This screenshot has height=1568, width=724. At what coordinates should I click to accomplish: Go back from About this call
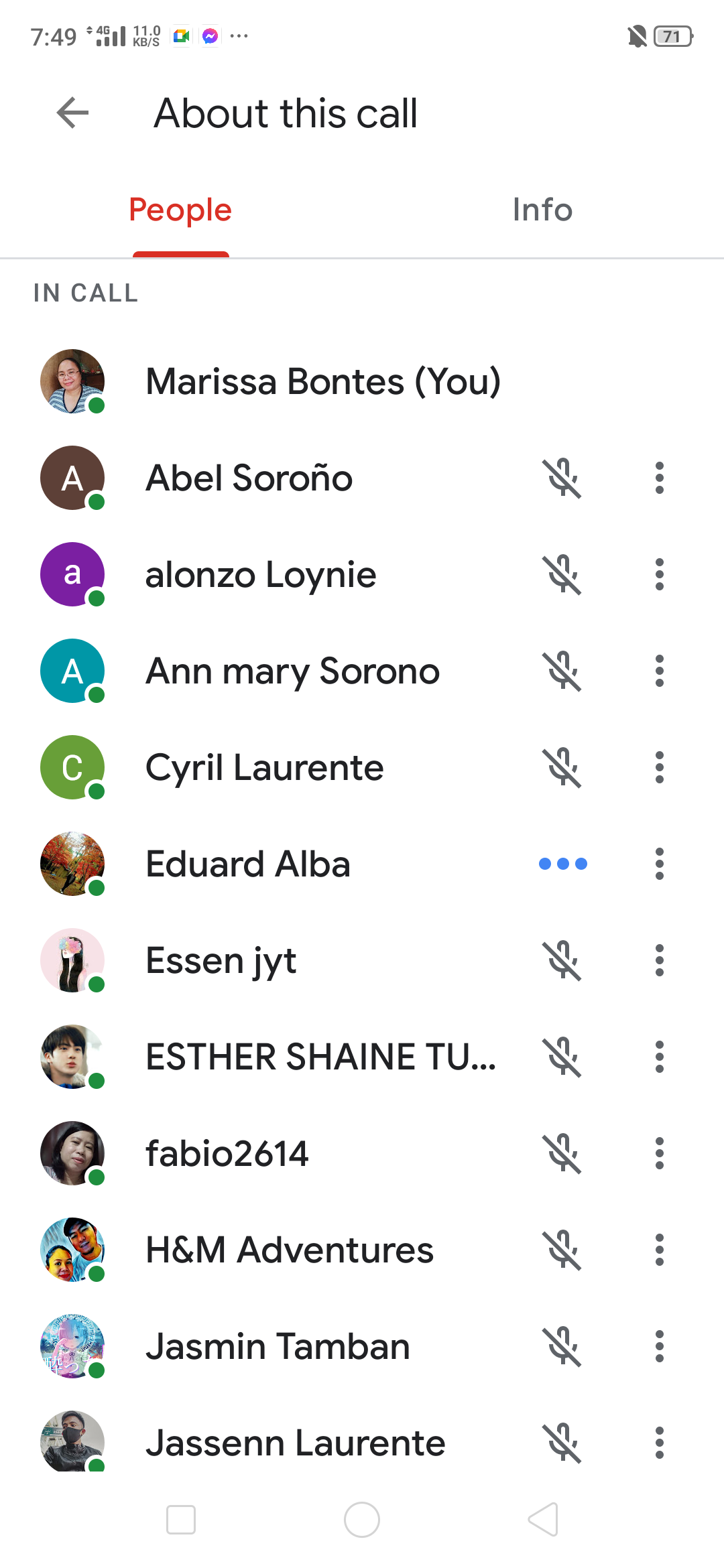click(72, 113)
